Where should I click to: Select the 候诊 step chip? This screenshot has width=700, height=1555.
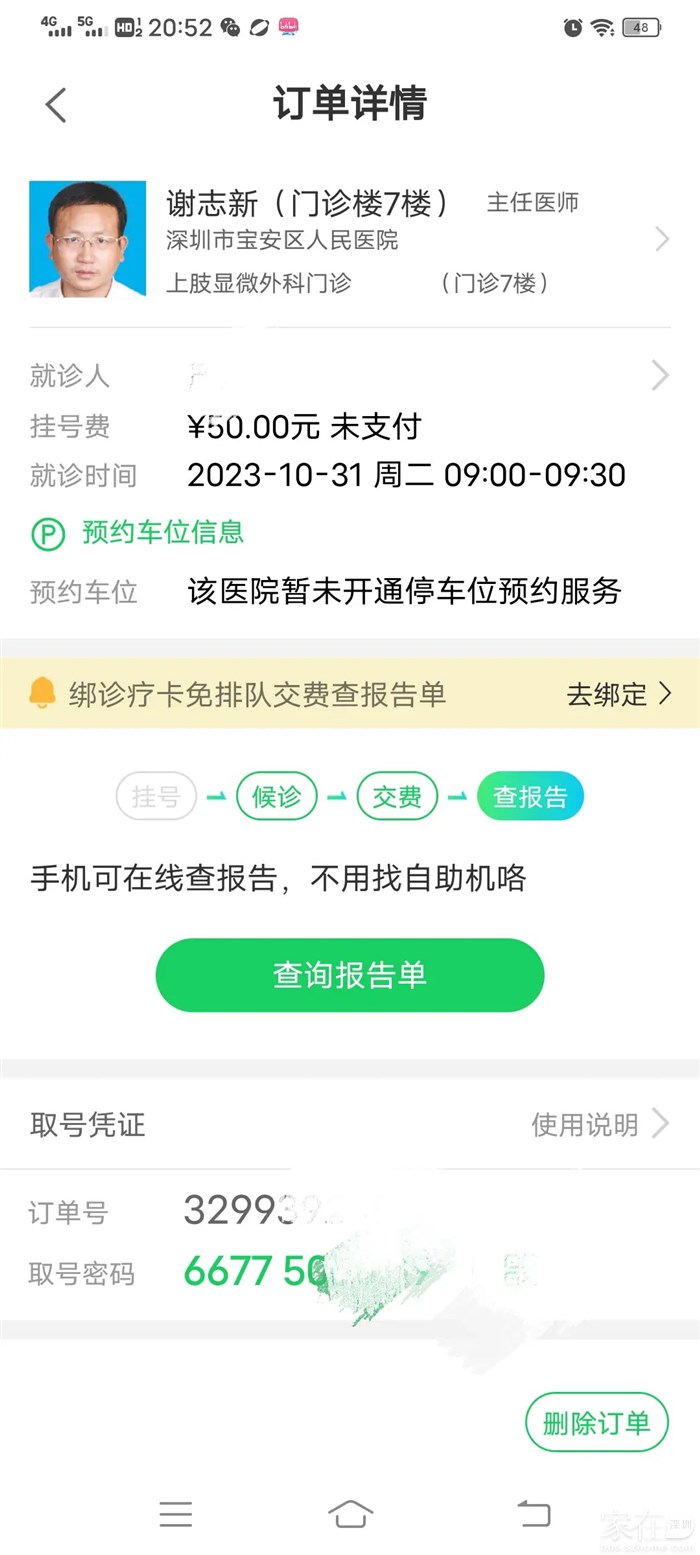(277, 797)
